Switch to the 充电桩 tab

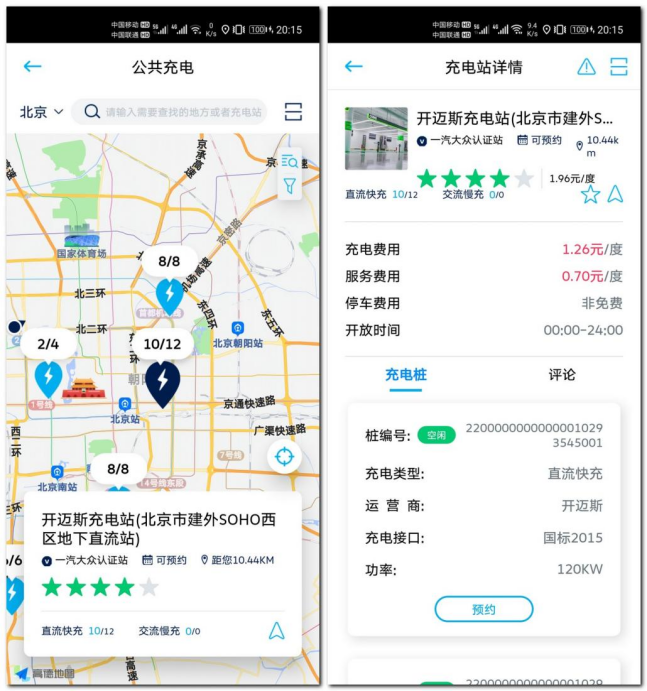[x=406, y=375]
